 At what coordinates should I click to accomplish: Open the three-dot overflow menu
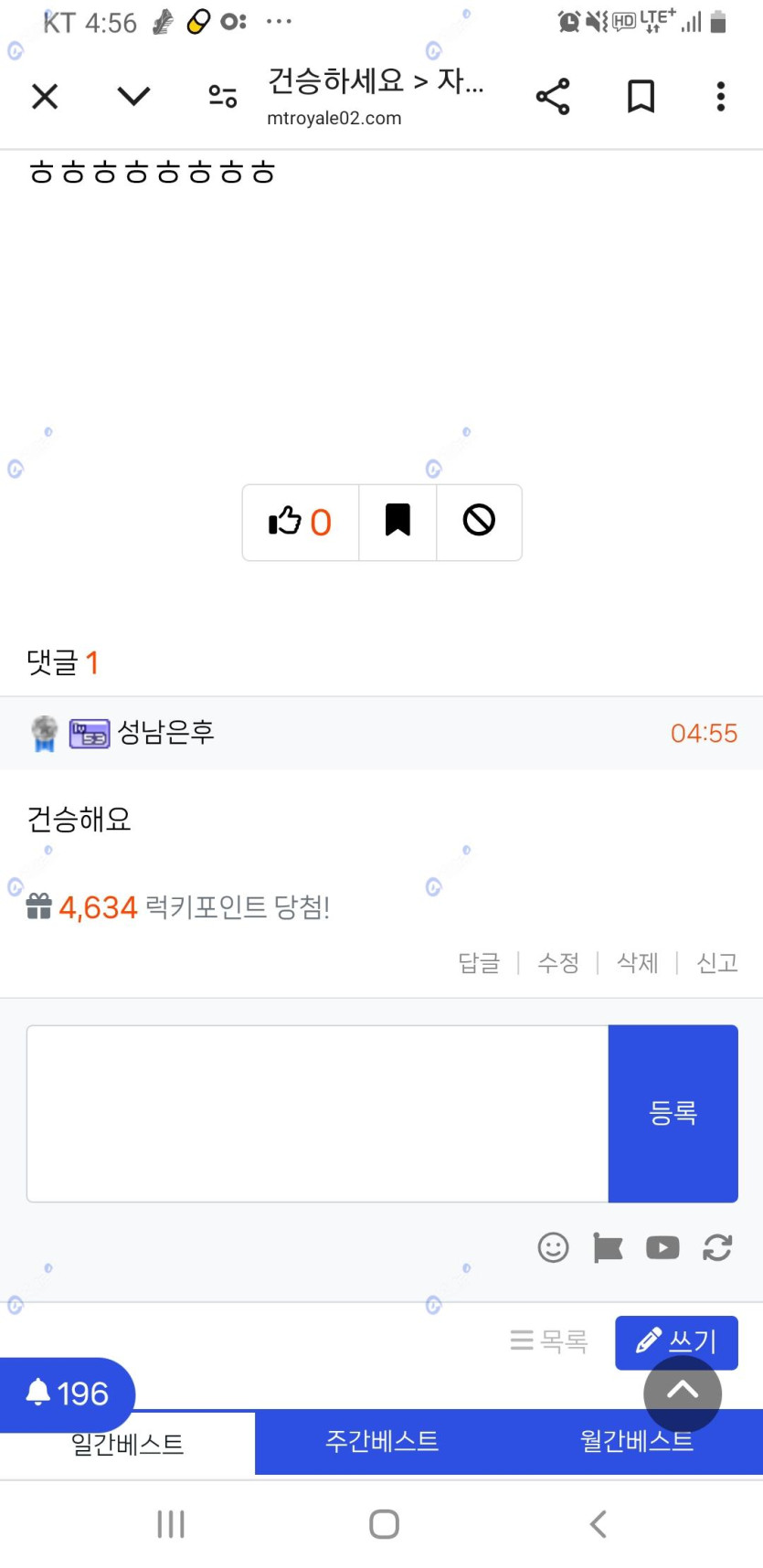(721, 96)
